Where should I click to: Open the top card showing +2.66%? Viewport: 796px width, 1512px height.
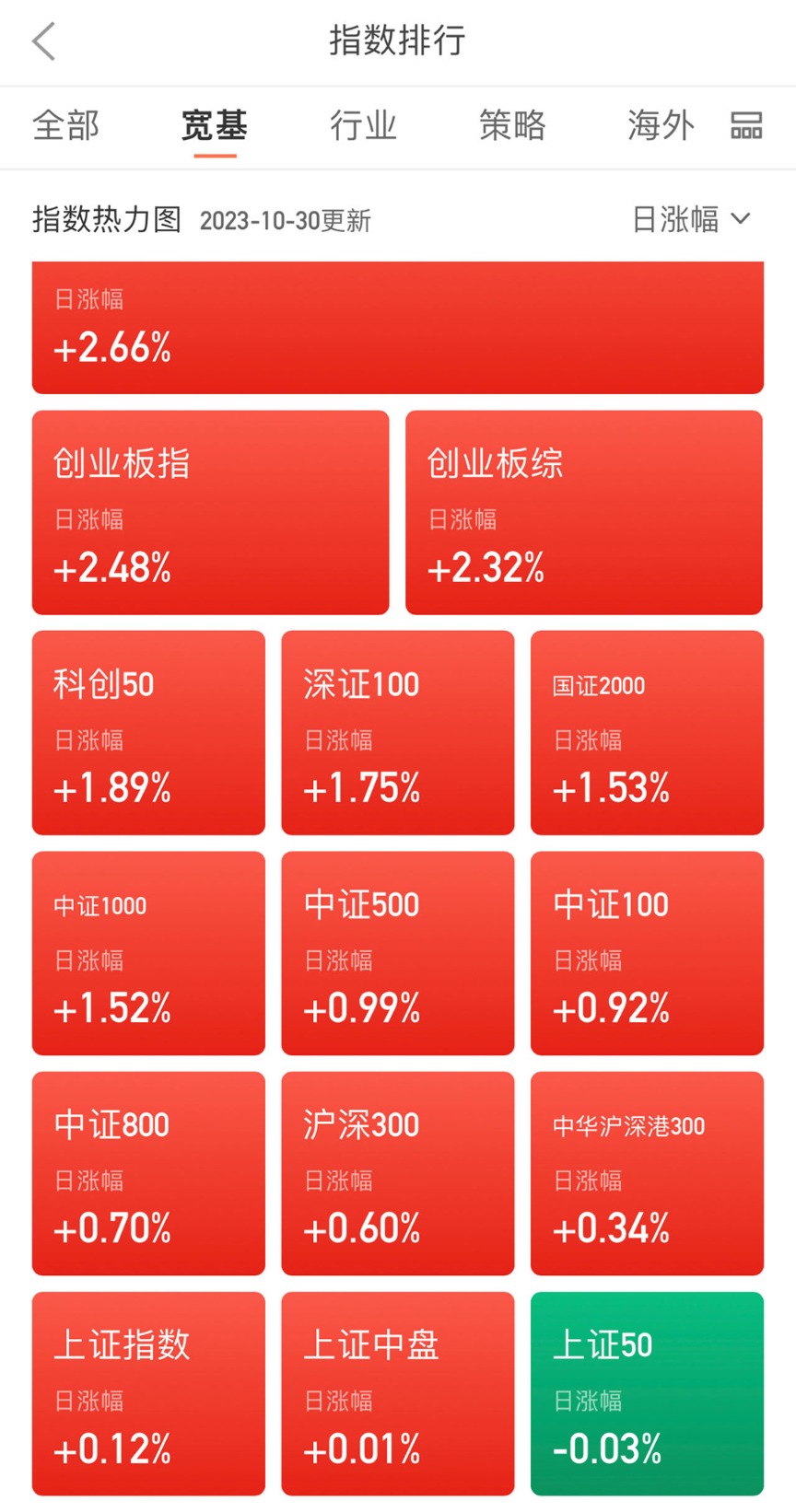398,328
